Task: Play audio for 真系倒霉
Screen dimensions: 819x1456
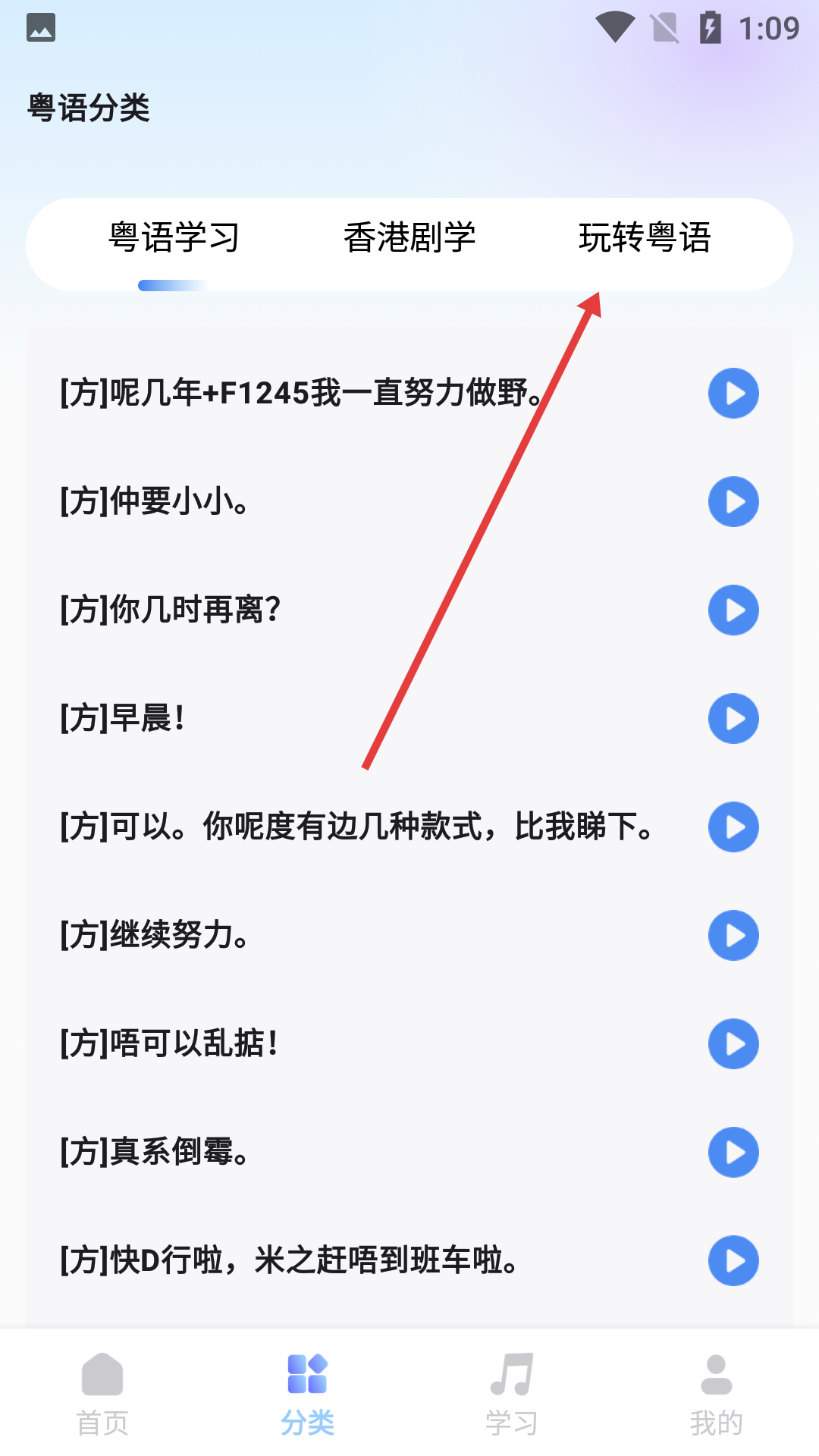Action: coord(733,1153)
